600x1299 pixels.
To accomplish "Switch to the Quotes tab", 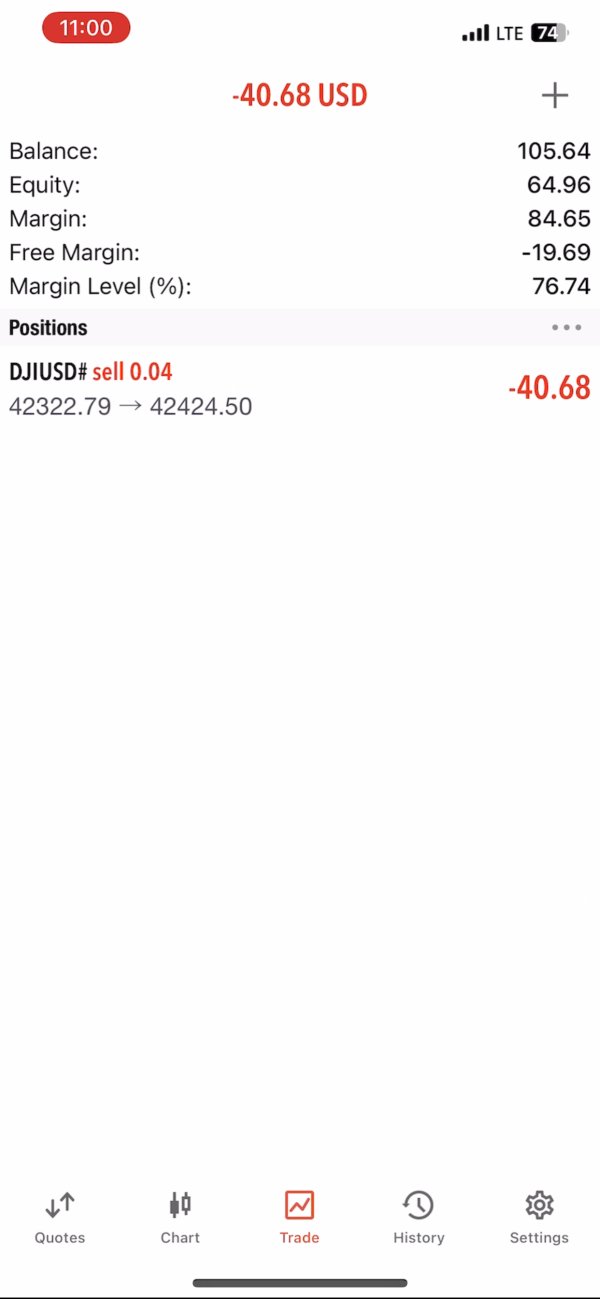I will 60,1217.
